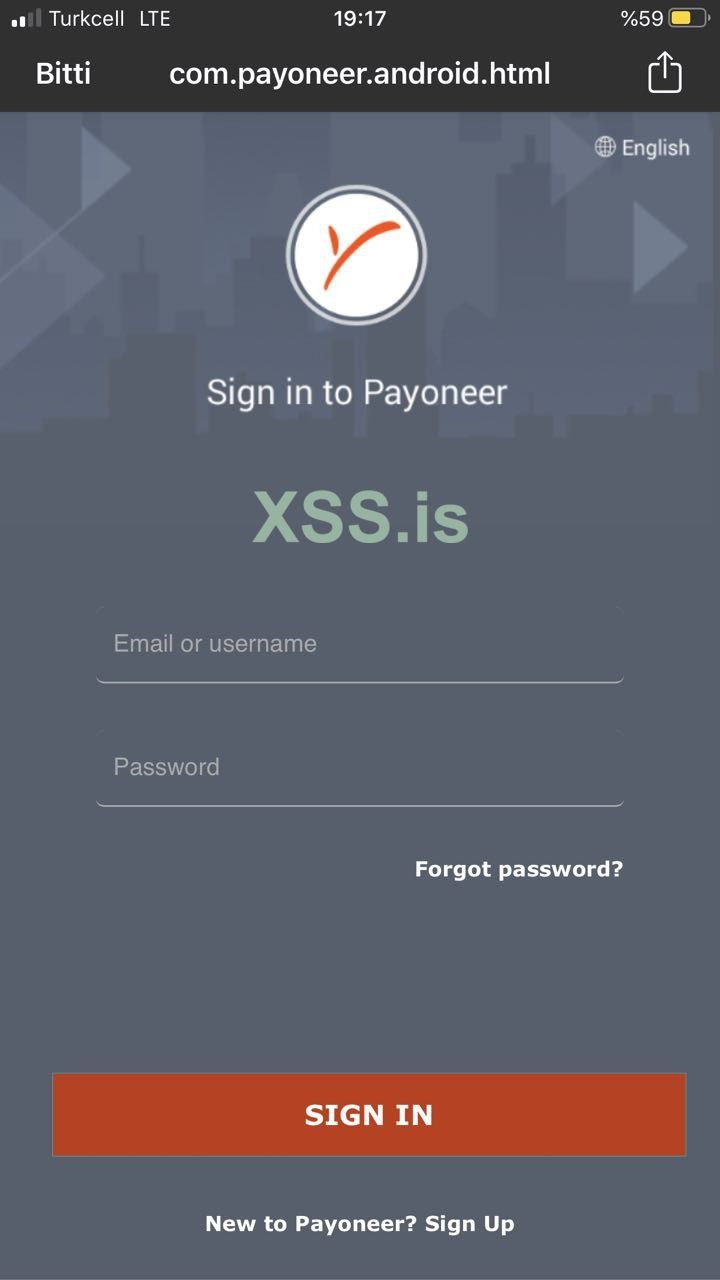Open the Sign Up link for new users
Screen dimensions: 720x1280
pos(468,1223)
